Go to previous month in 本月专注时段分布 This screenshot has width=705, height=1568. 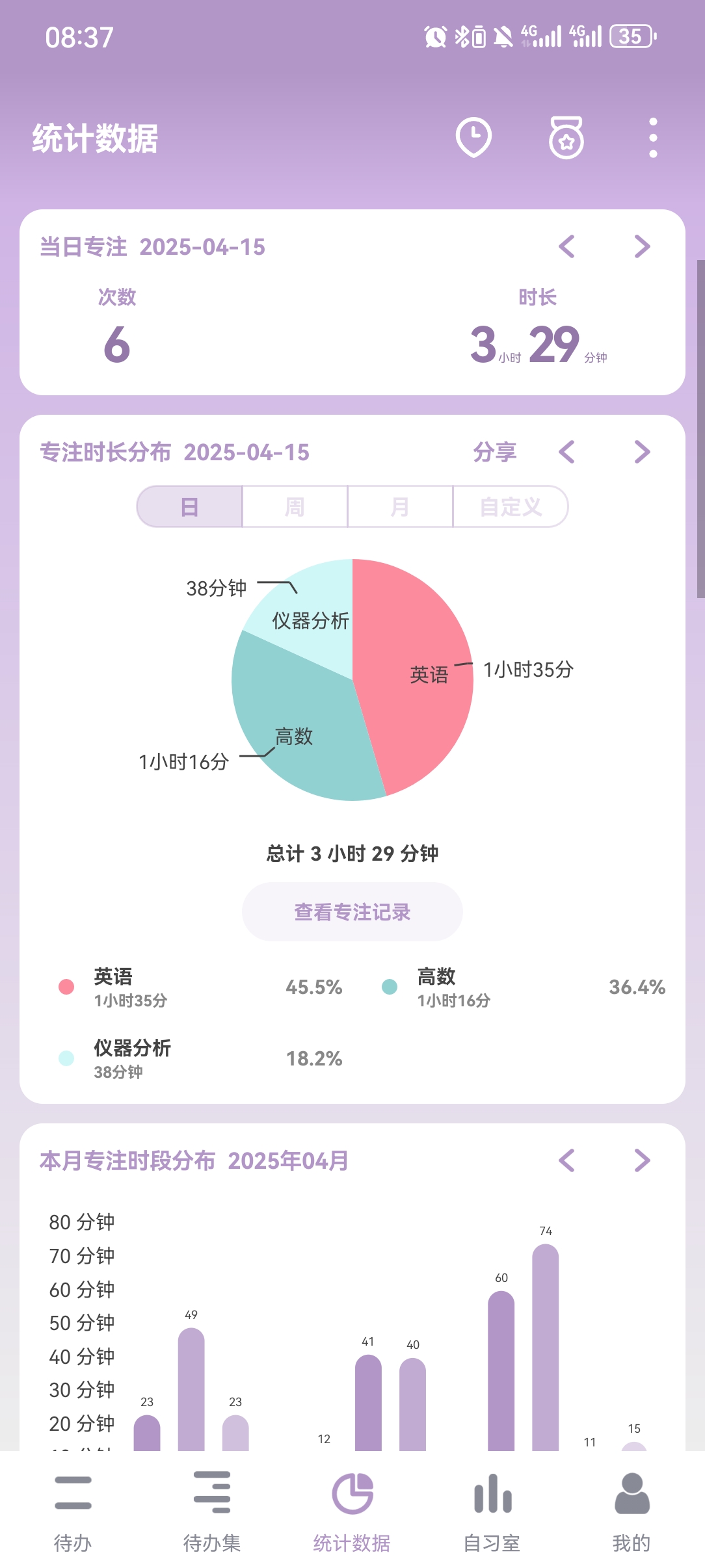pos(566,1160)
